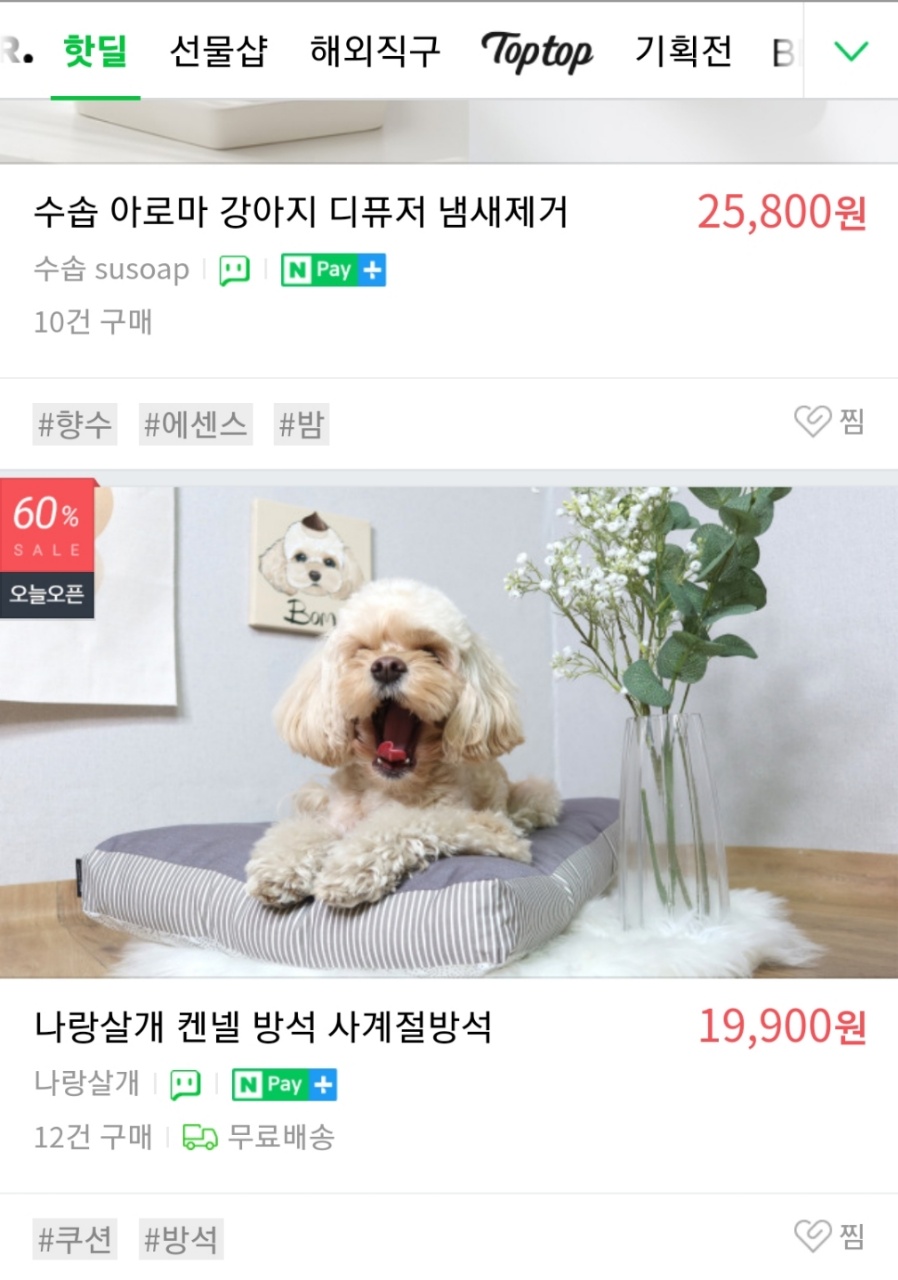Tap the #향수 hashtag chip

[75, 425]
